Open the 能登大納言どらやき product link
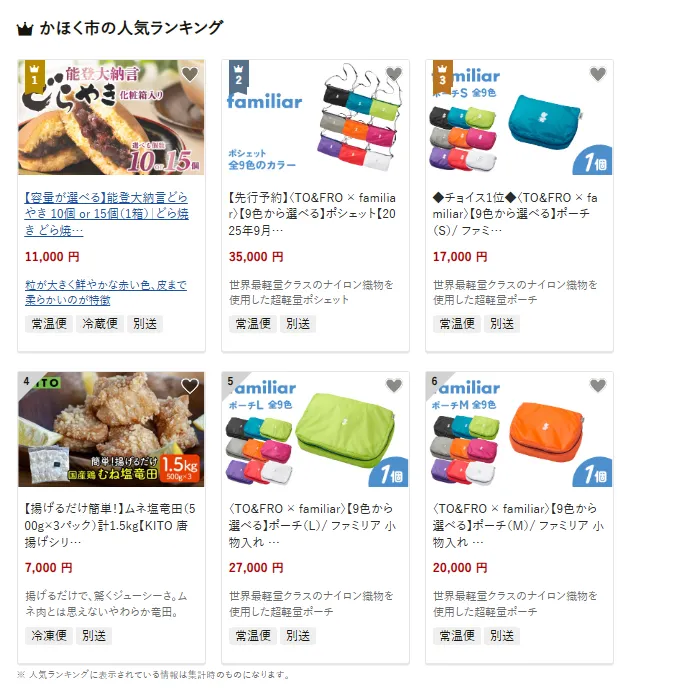This screenshot has width=673, height=700. (x=106, y=213)
